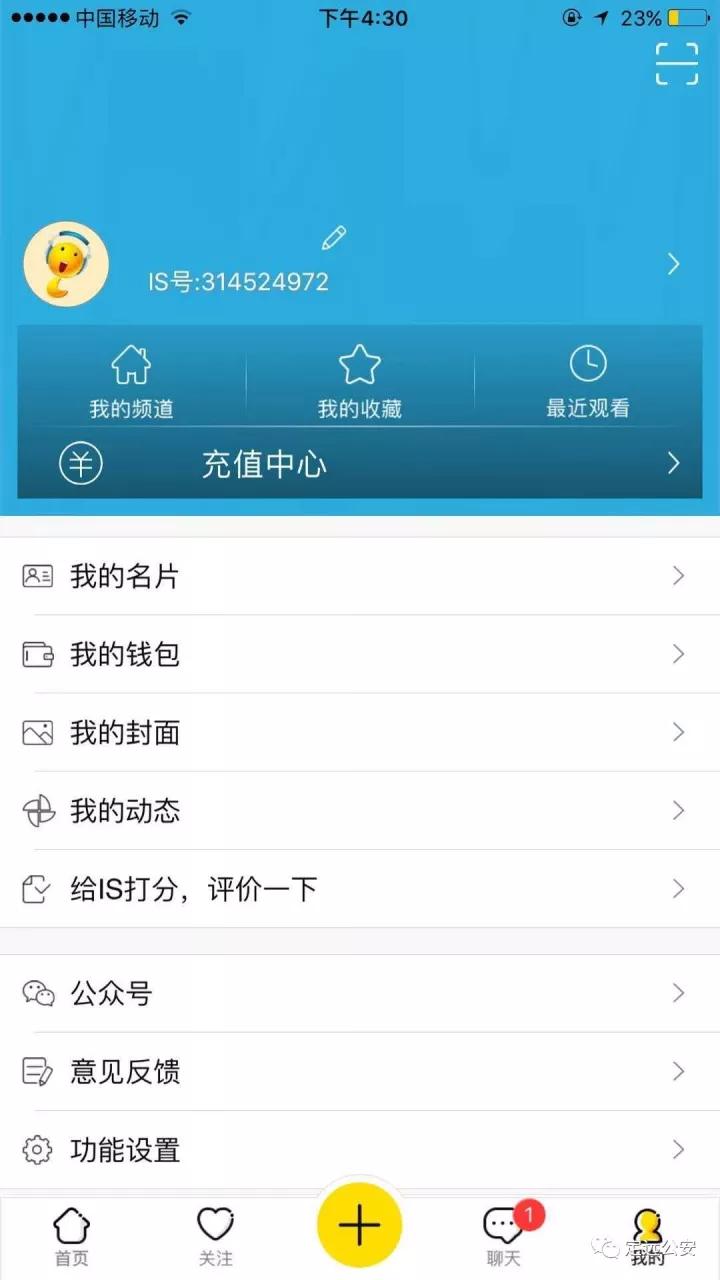Screen dimensions: 720x1280
Task: Expand 充值中心 using its chevron arrow
Action: 672,463
